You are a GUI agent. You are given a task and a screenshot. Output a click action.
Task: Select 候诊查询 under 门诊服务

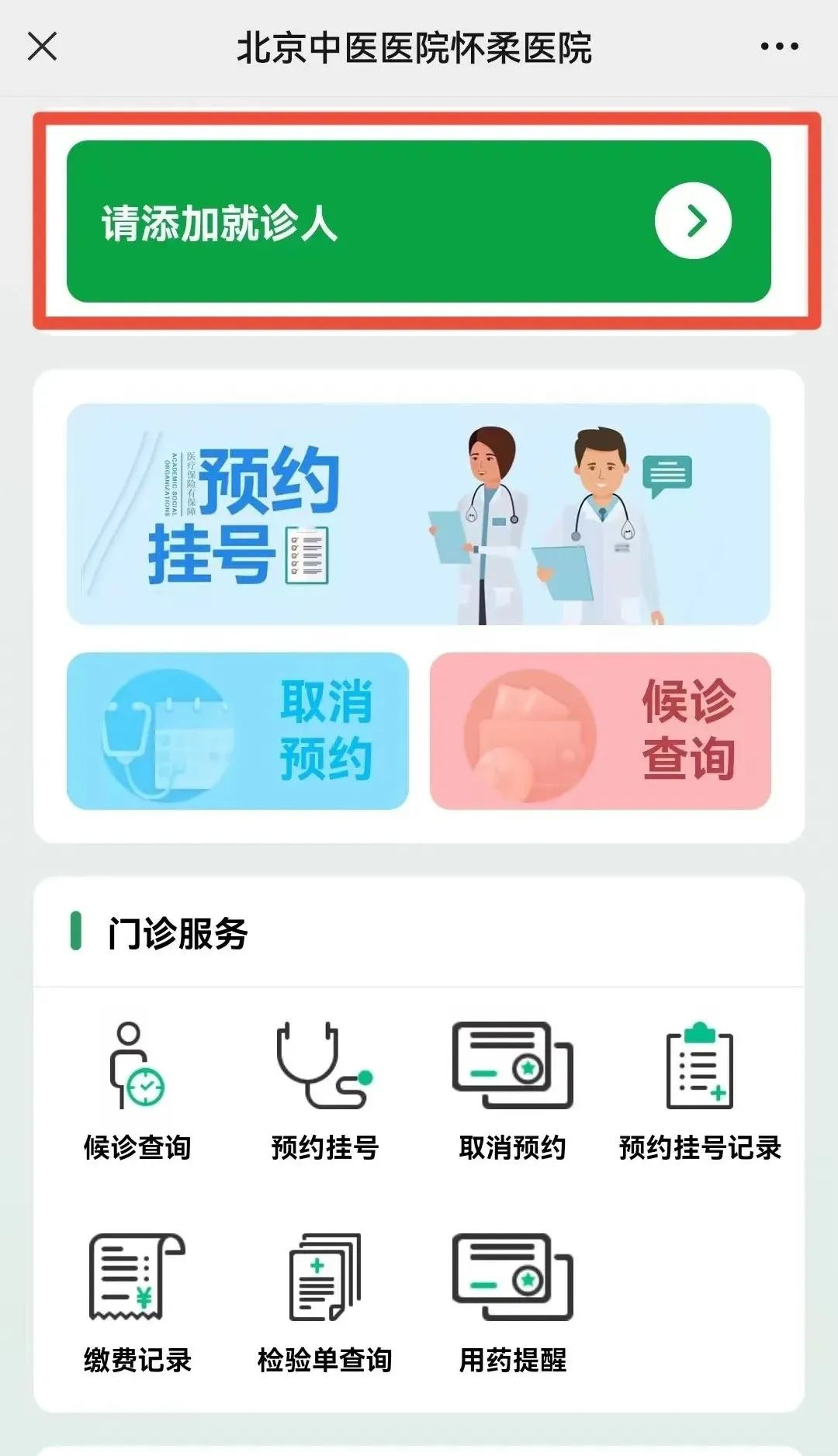[x=137, y=1090]
